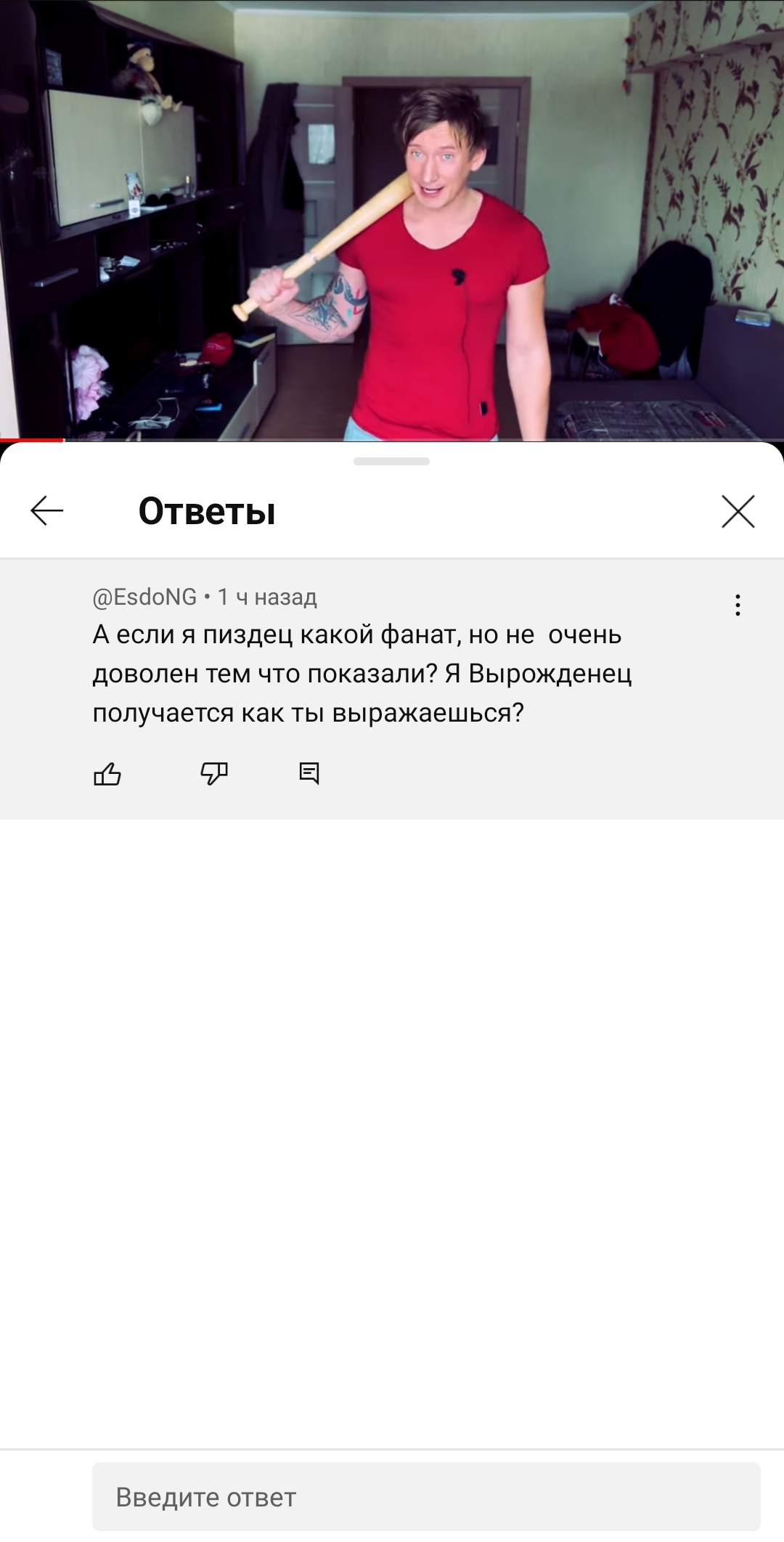Tap the Введите ответ input field
The height and width of the screenshot is (1542, 784).
(x=426, y=1496)
